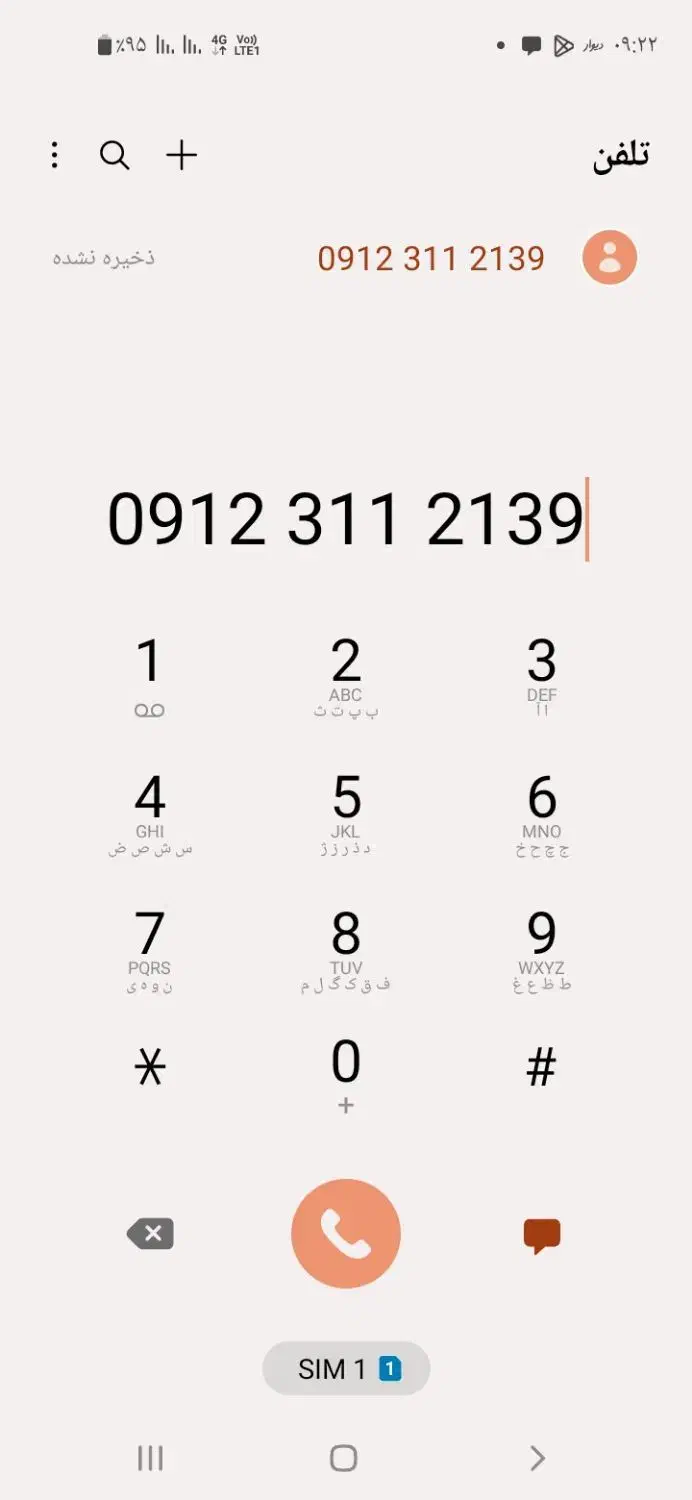This screenshot has height=1500, width=692.
Task: Open search in the phone app
Action: point(115,155)
